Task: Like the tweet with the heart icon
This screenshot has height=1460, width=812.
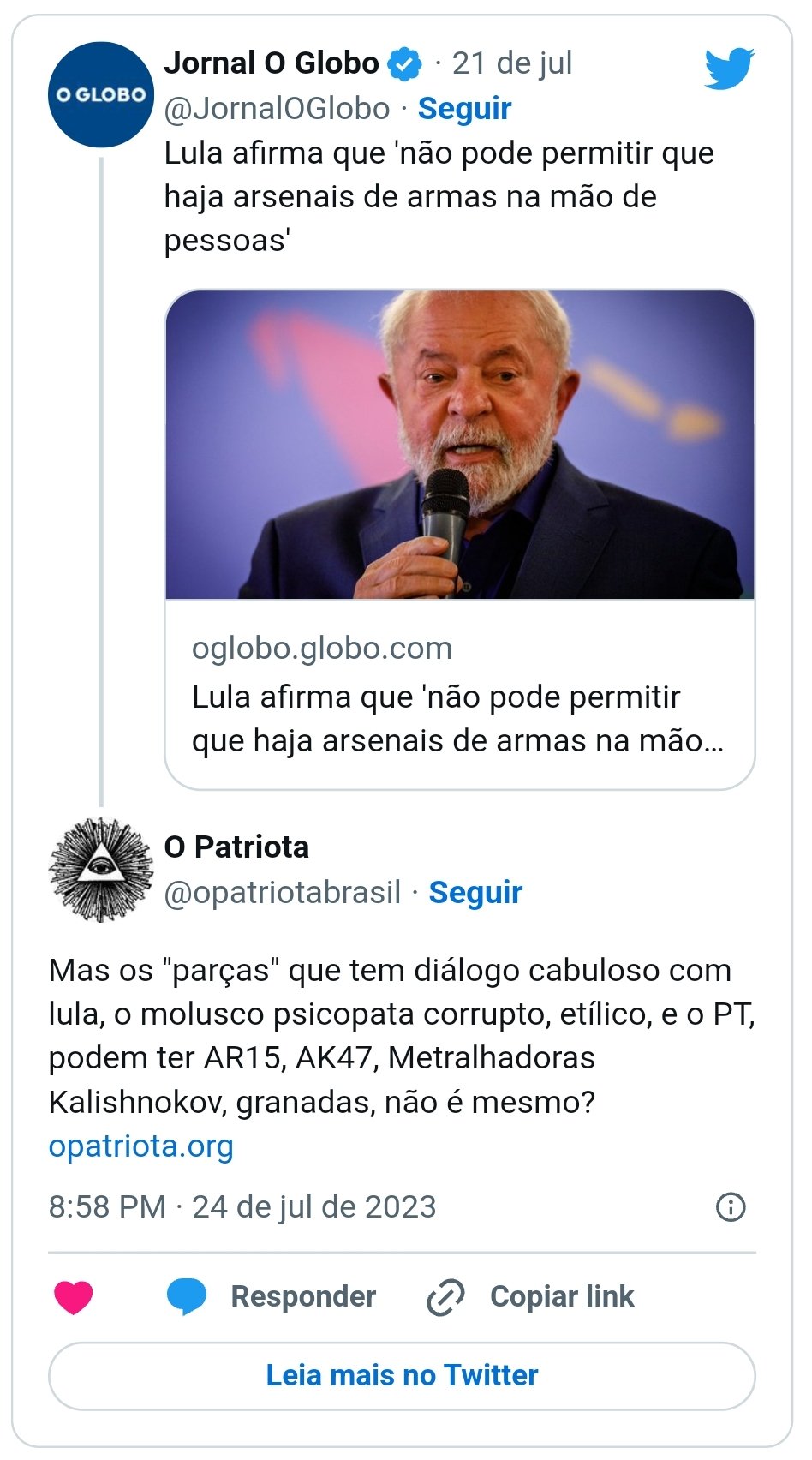Action: point(74,1297)
